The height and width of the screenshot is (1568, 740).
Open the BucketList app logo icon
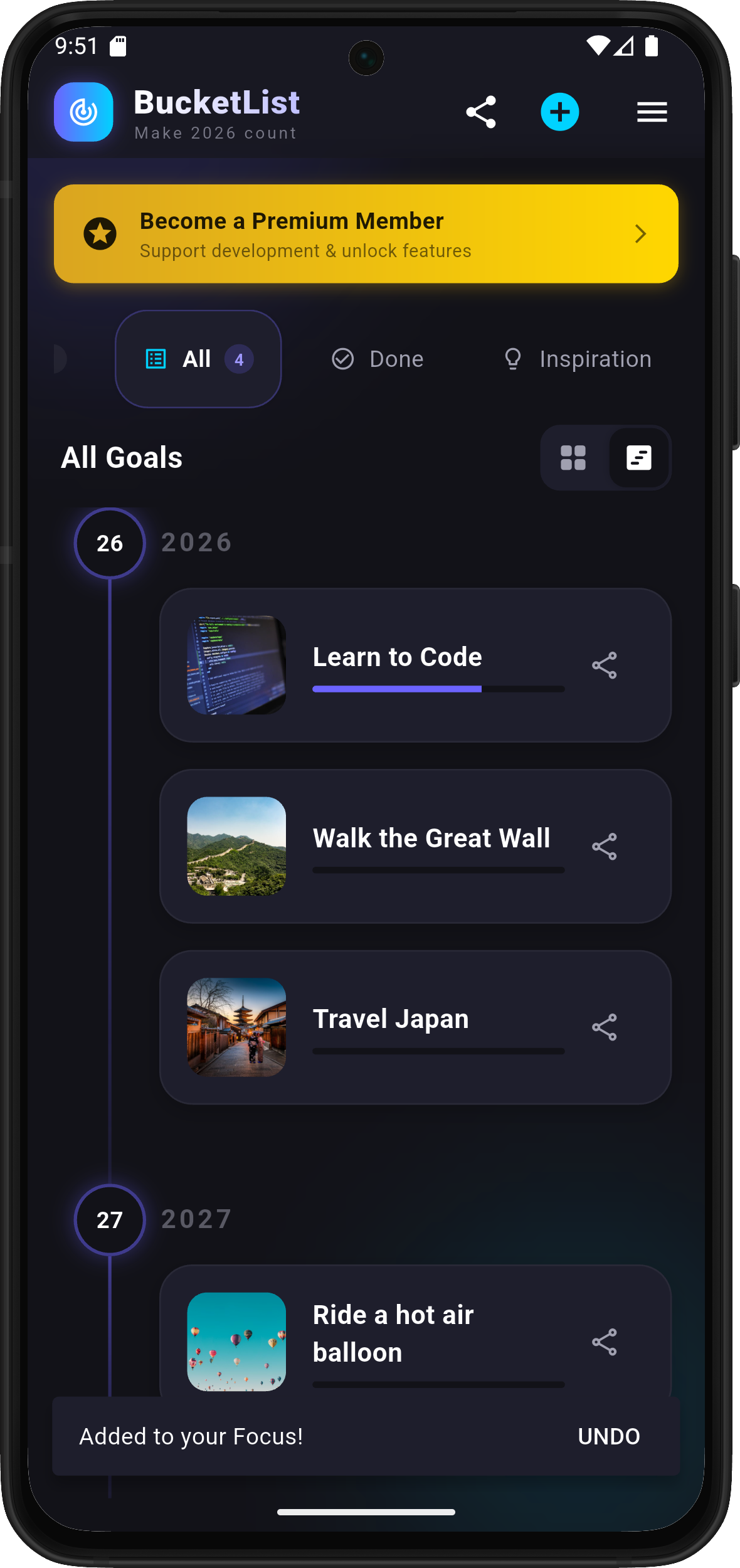point(83,112)
